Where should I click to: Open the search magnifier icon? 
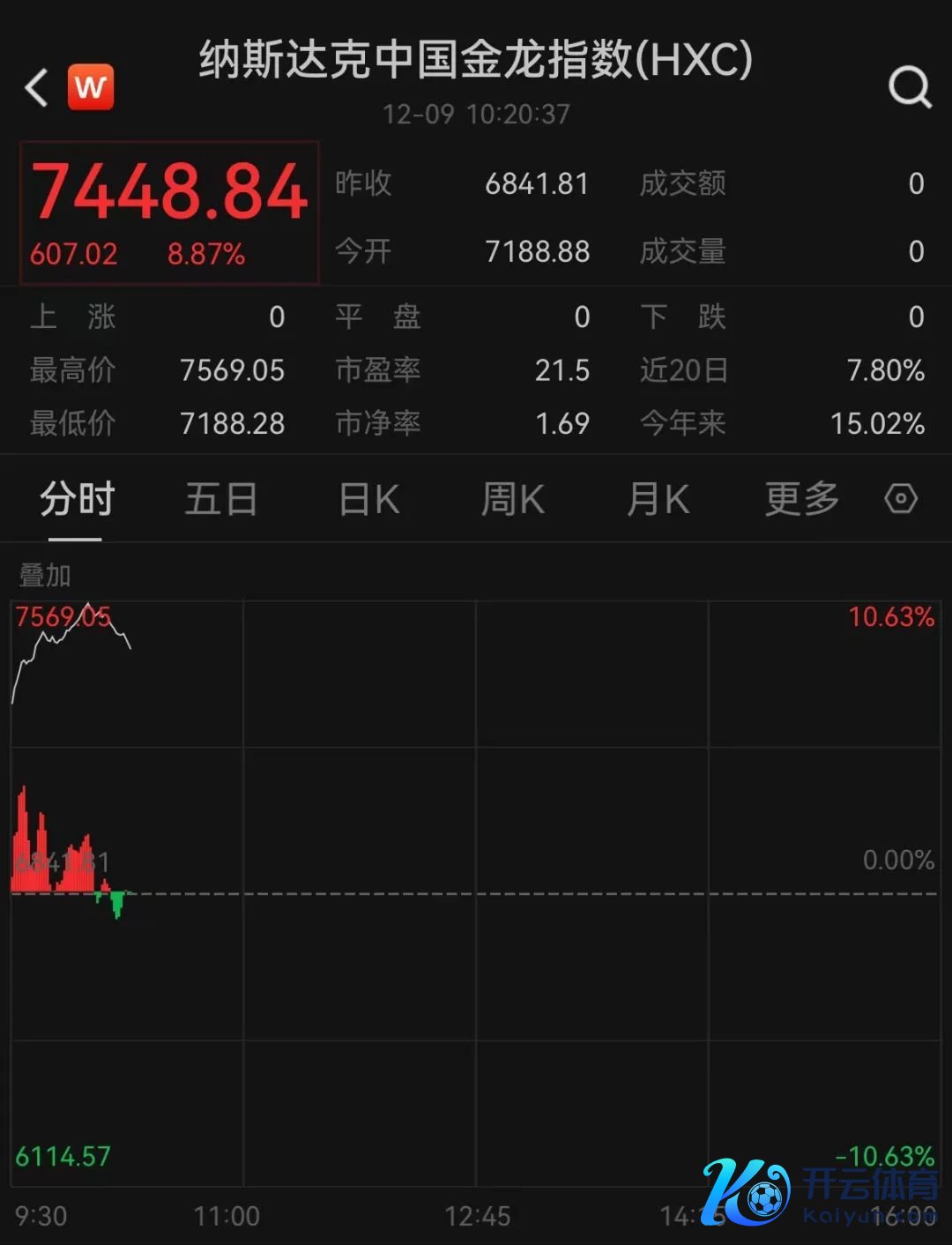click(x=909, y=87)
